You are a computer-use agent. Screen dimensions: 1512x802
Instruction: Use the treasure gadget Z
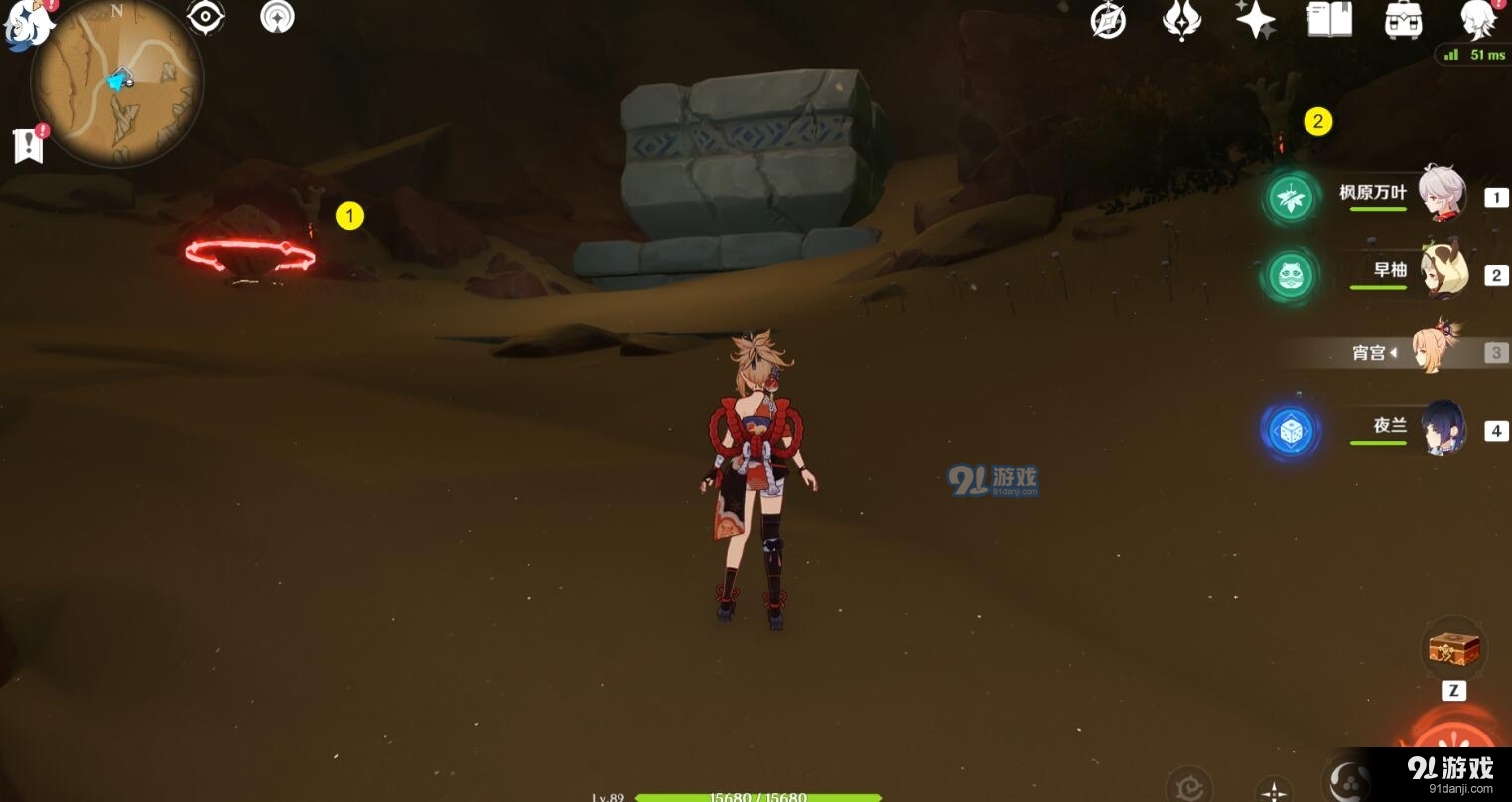(1454, 650)
